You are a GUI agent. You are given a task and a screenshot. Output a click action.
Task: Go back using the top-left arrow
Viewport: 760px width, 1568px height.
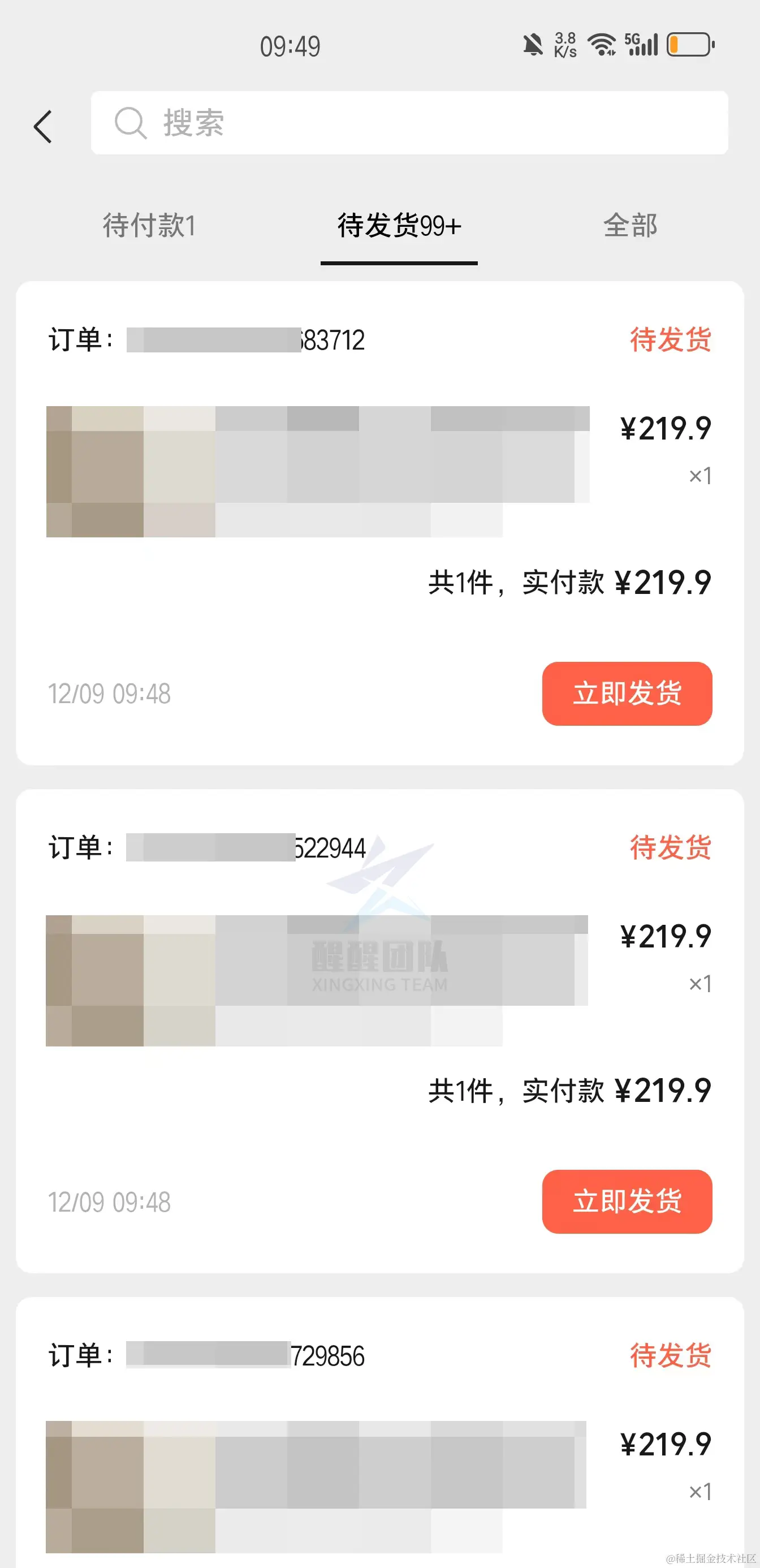click(42, 127)
